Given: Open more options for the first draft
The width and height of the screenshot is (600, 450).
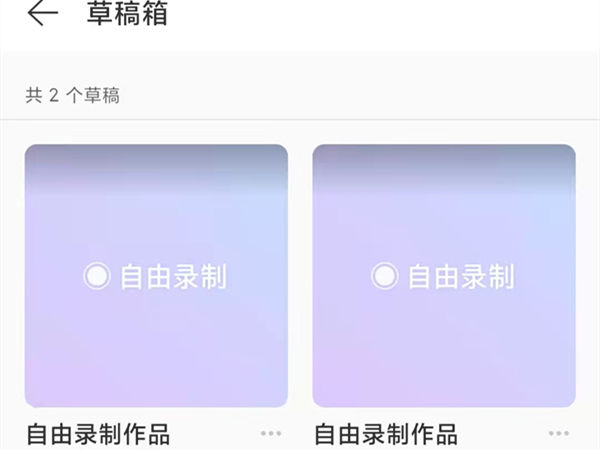Looking at the screenshot, I should point(271,433).
